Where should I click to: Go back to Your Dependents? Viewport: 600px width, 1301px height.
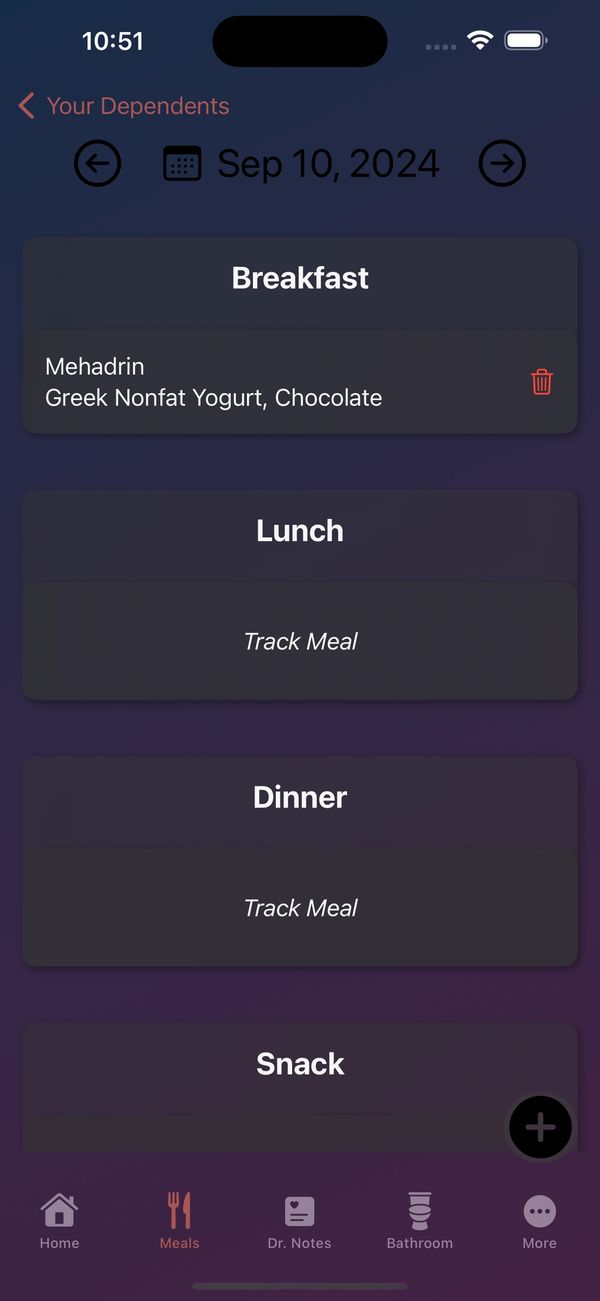(124, 106)
